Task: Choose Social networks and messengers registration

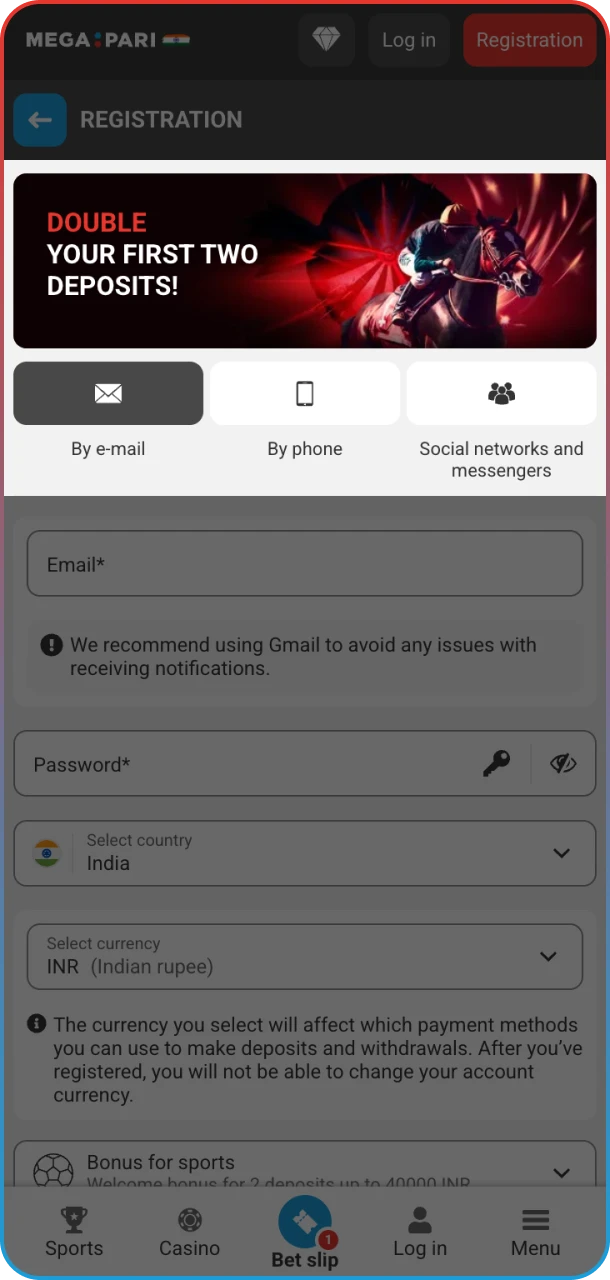Action: pos(501,394)
